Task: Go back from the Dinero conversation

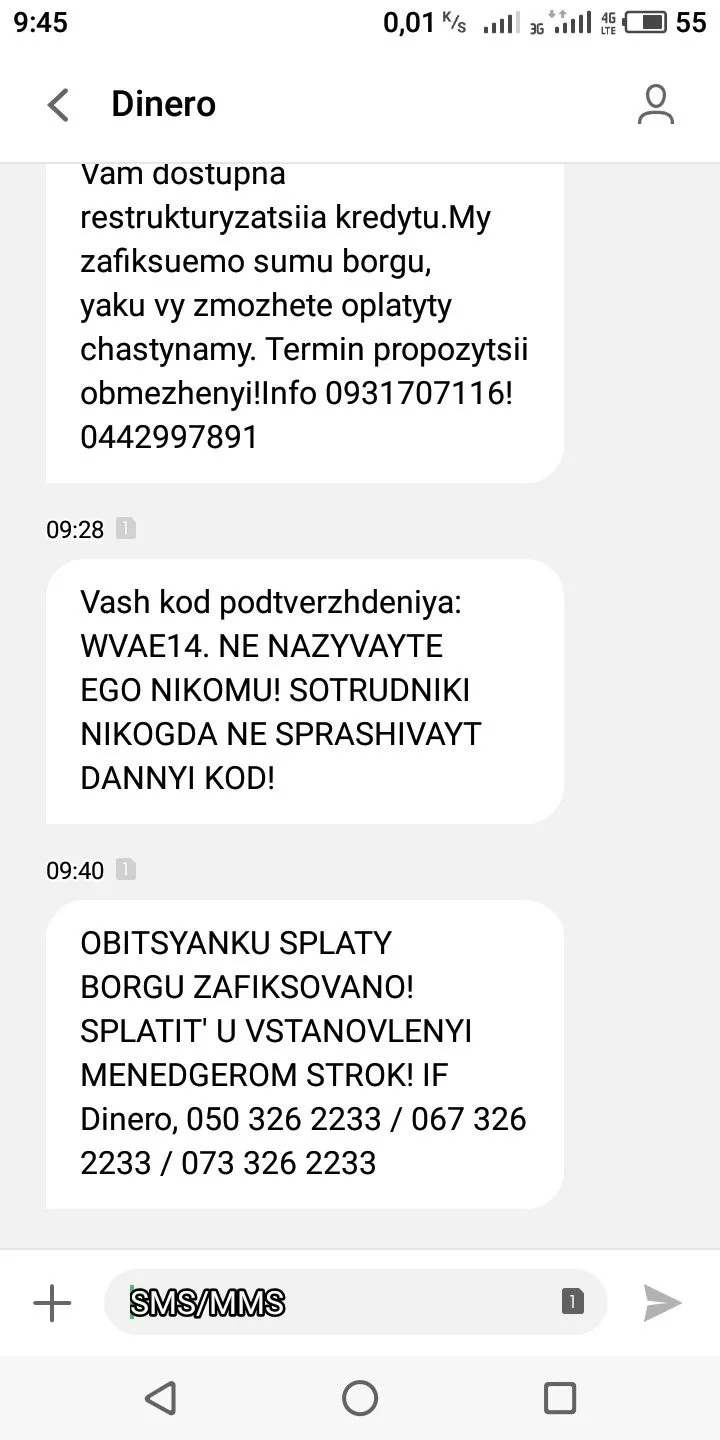Action: coord(58,104)
